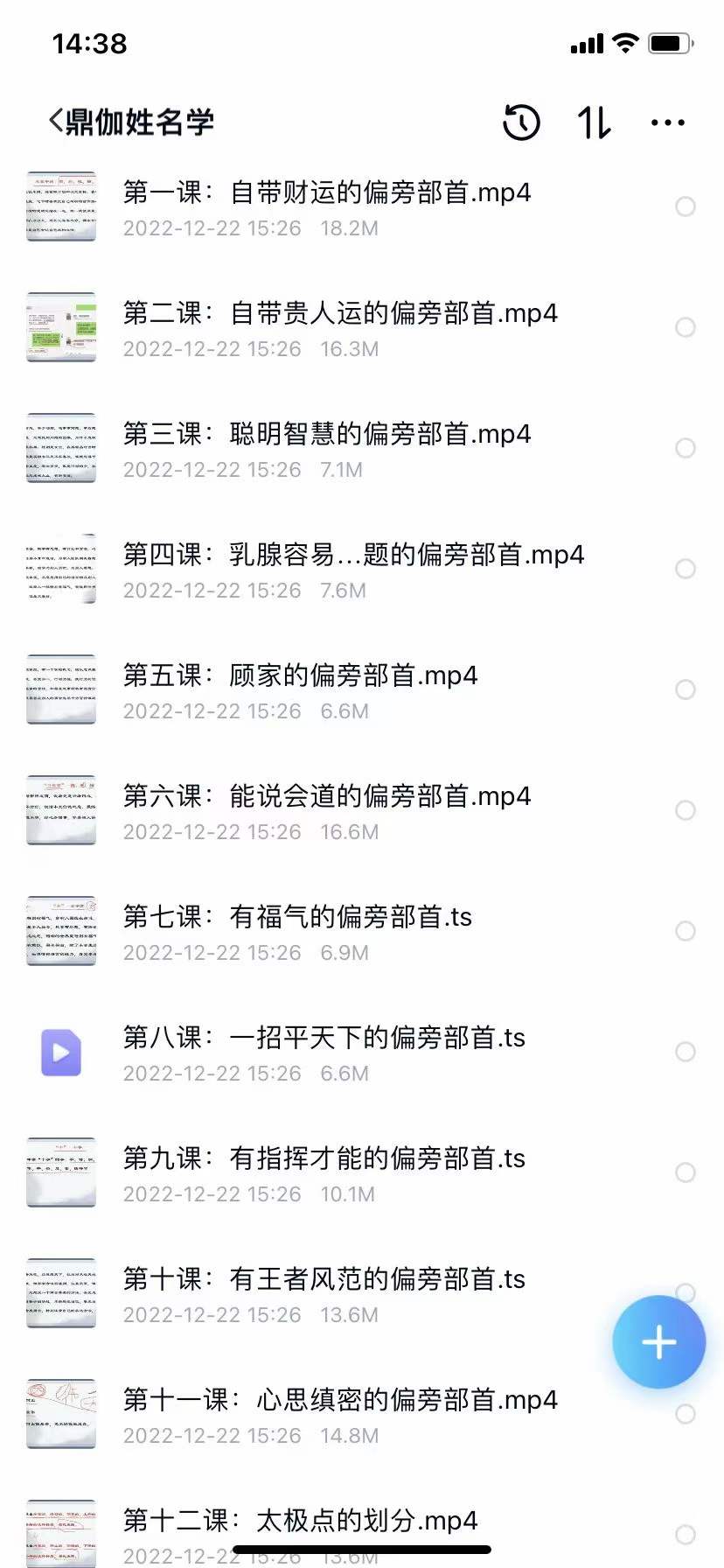Viewport: 724px width, 1568px height.
Task: Tap the thumbnail of 第二课
Action: point(60,327)
